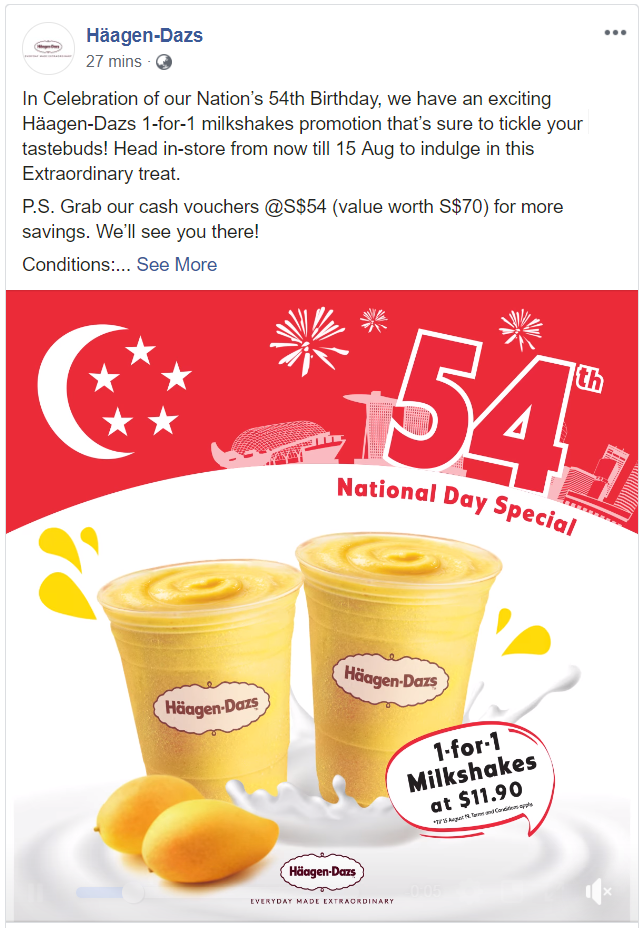
Task: Open the National Day milkshake video
Action: 322,600
